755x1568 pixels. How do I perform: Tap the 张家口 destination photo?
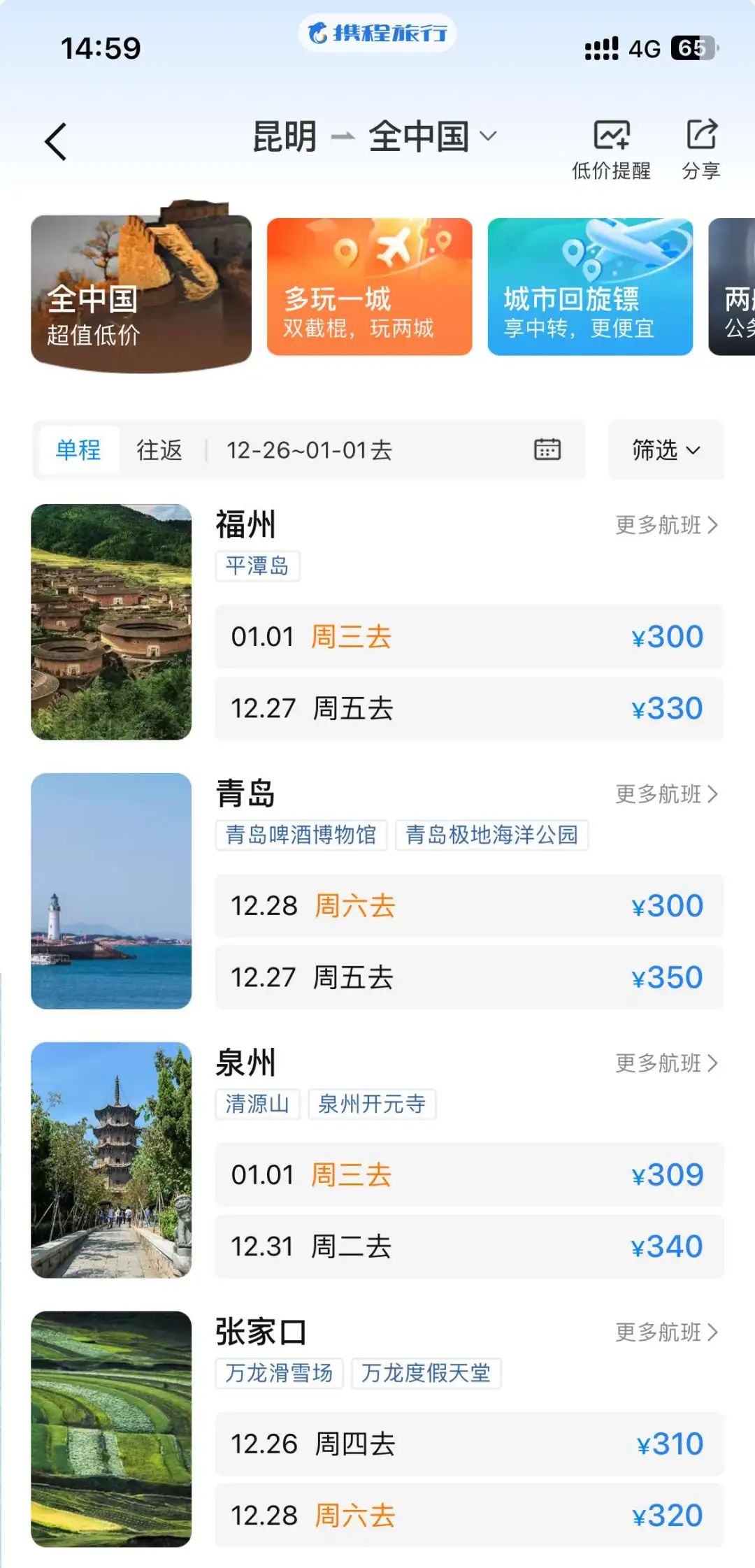[x=112, y=1433]
